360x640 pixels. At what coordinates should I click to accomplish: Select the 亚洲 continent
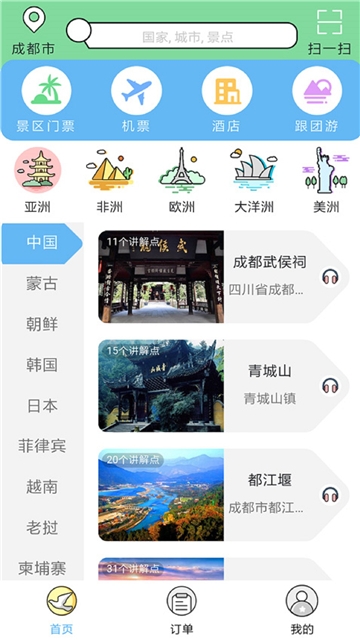38,181
